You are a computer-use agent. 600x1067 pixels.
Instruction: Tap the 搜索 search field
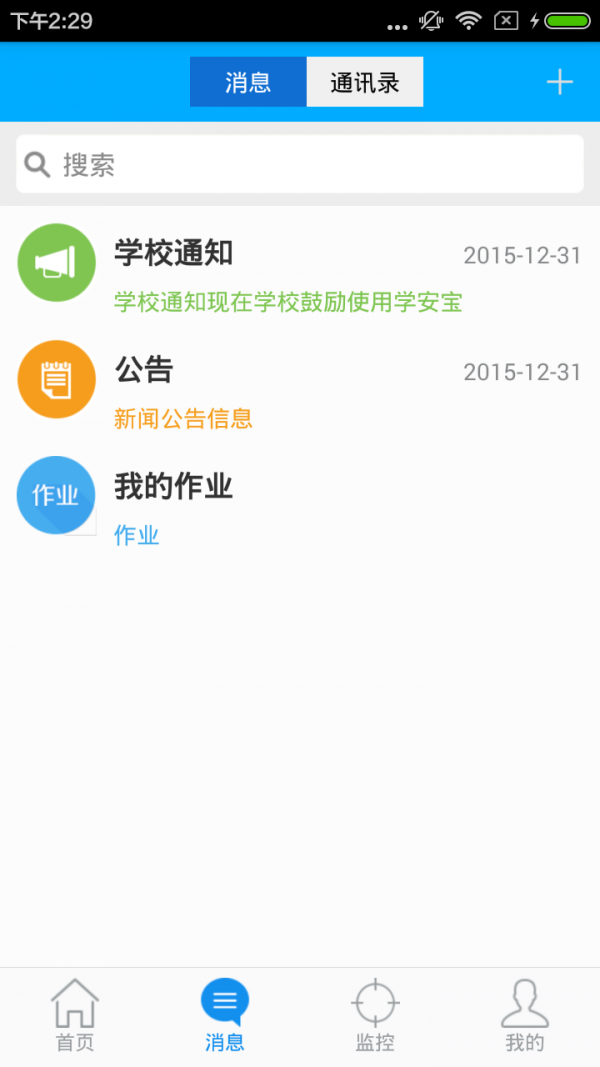pos(300,164)
